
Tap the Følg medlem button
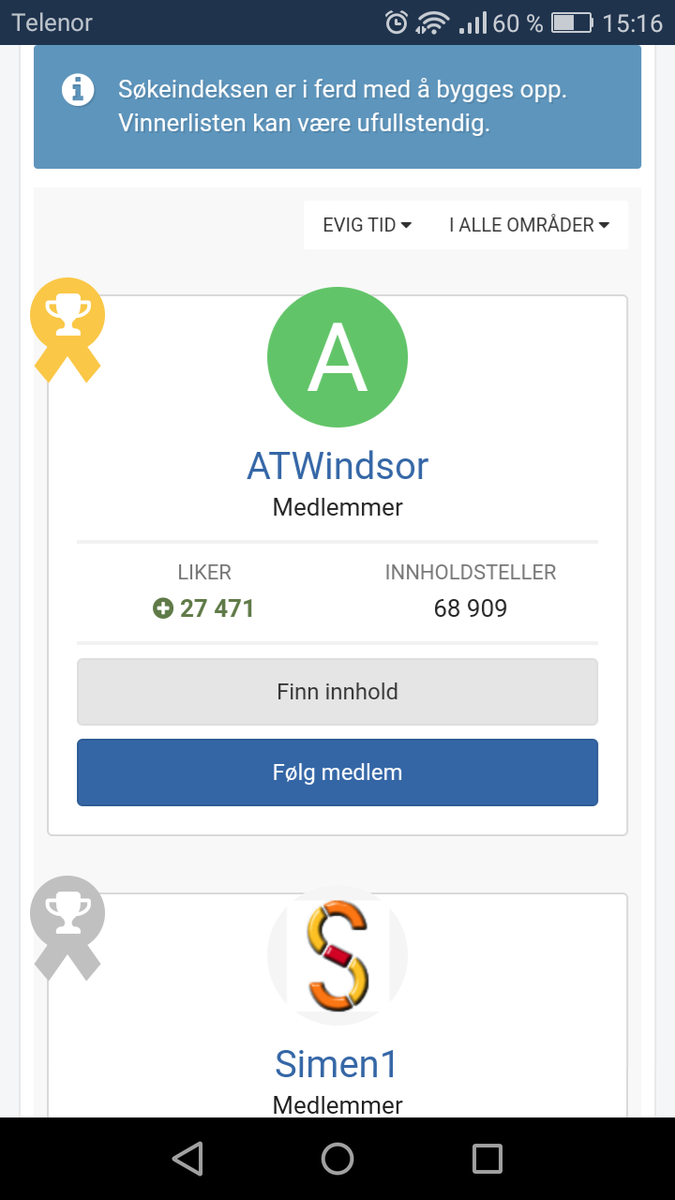pos(337,772)
